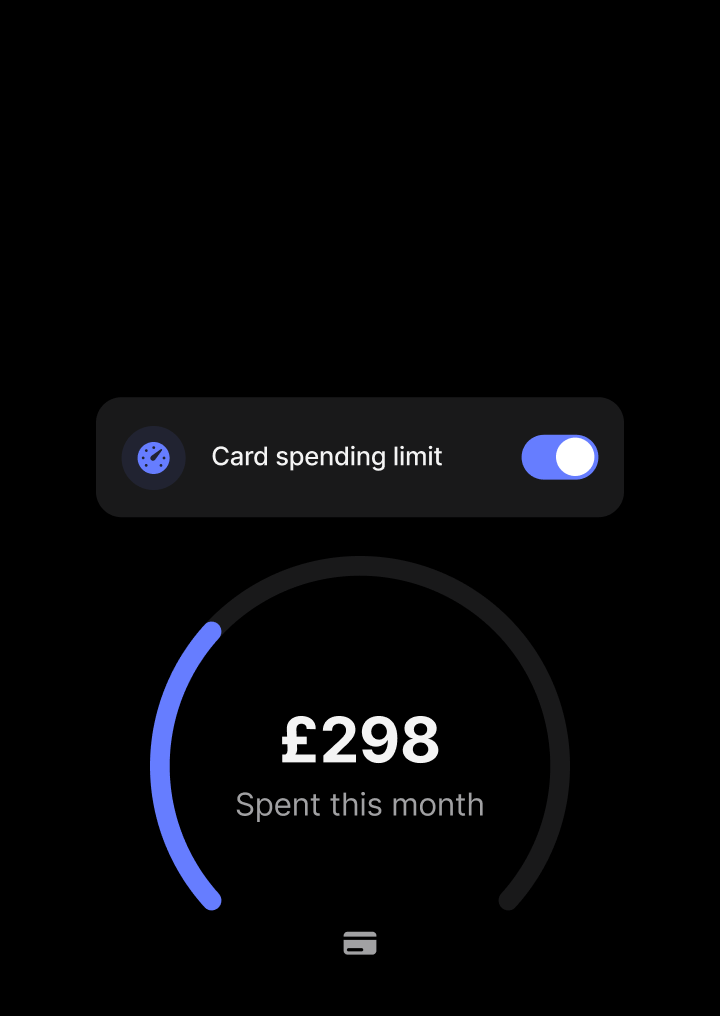
Task: Select the spending limit settings card
Action: [x=360, y=457]
